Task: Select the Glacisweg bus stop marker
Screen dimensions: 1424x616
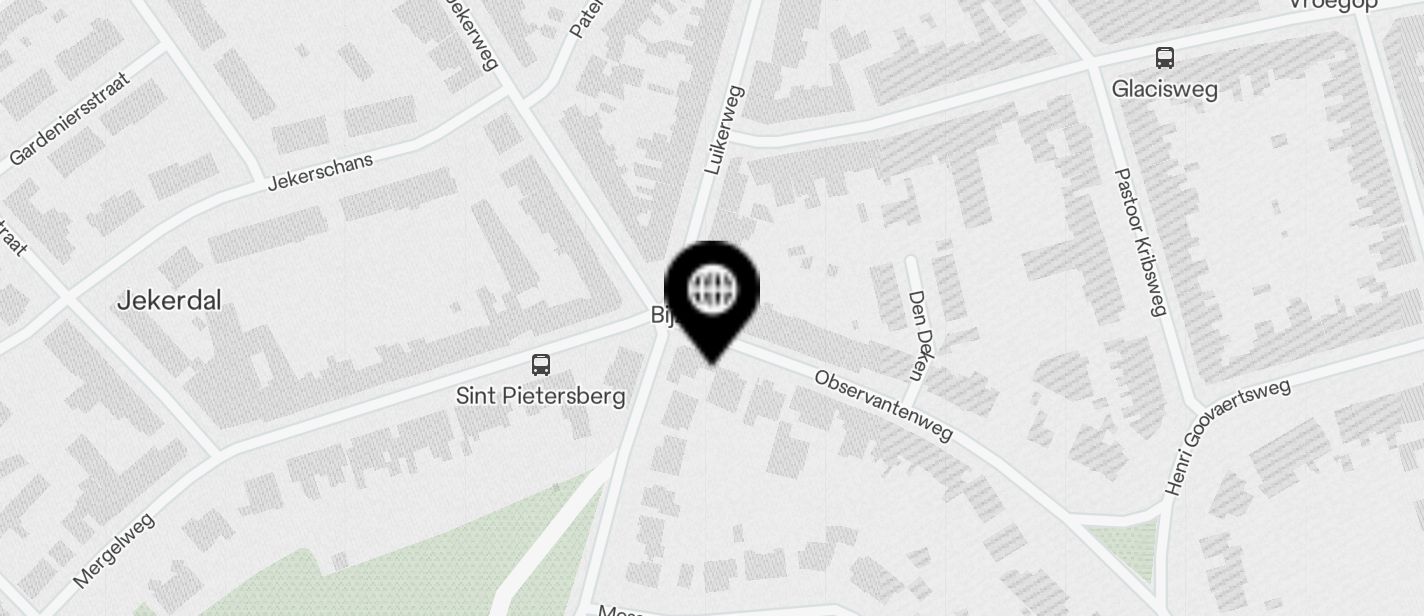Action: (x=1164, y=58)
